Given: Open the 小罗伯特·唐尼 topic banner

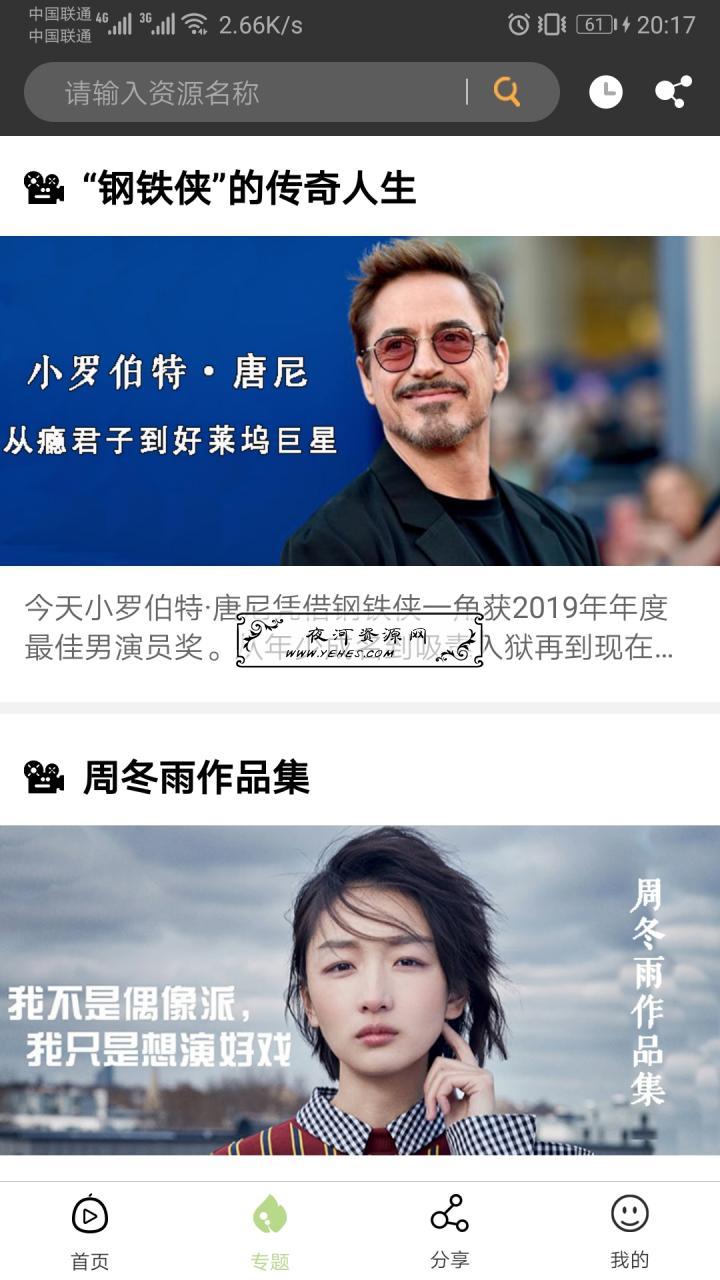Looking at the screenshot, I should [360, 400].
